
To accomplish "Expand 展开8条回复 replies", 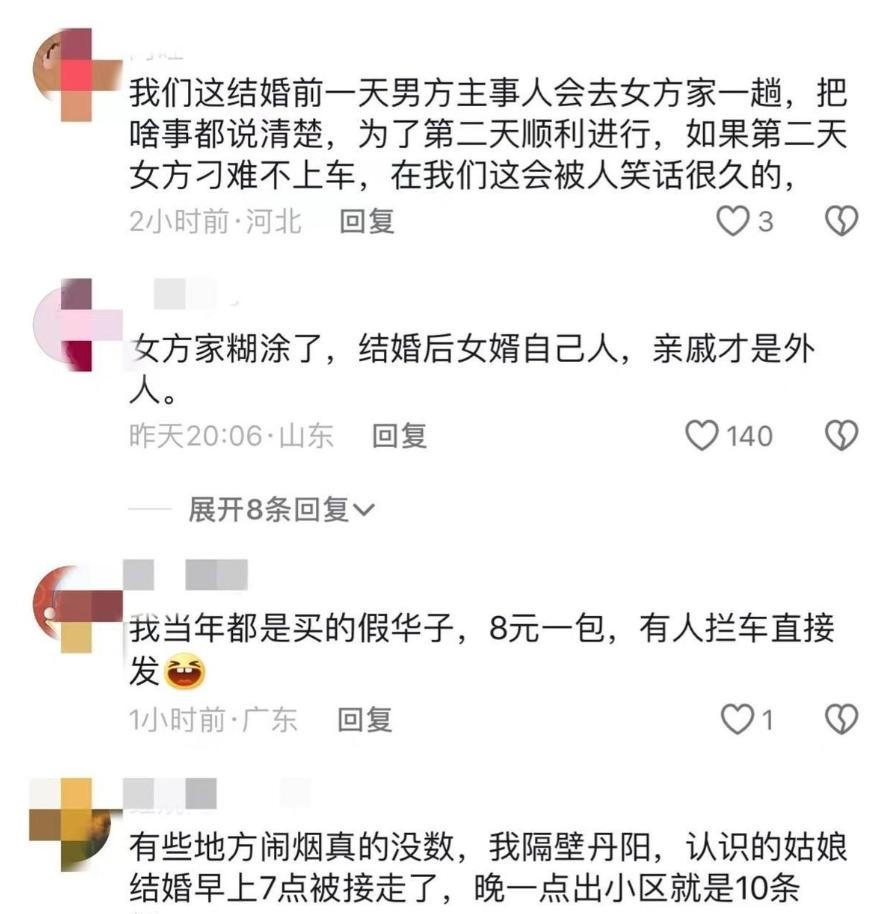I will pos(281,510).
